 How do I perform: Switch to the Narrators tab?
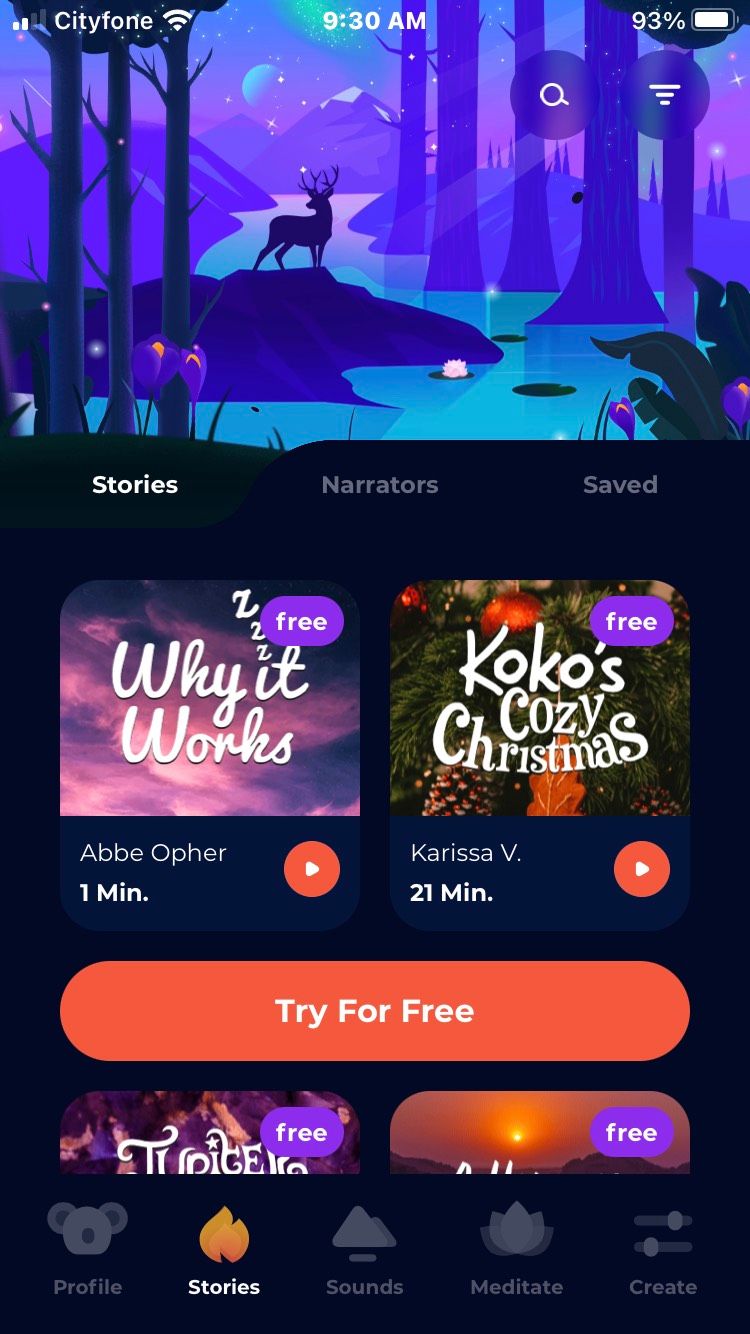(x=380, y=485)
